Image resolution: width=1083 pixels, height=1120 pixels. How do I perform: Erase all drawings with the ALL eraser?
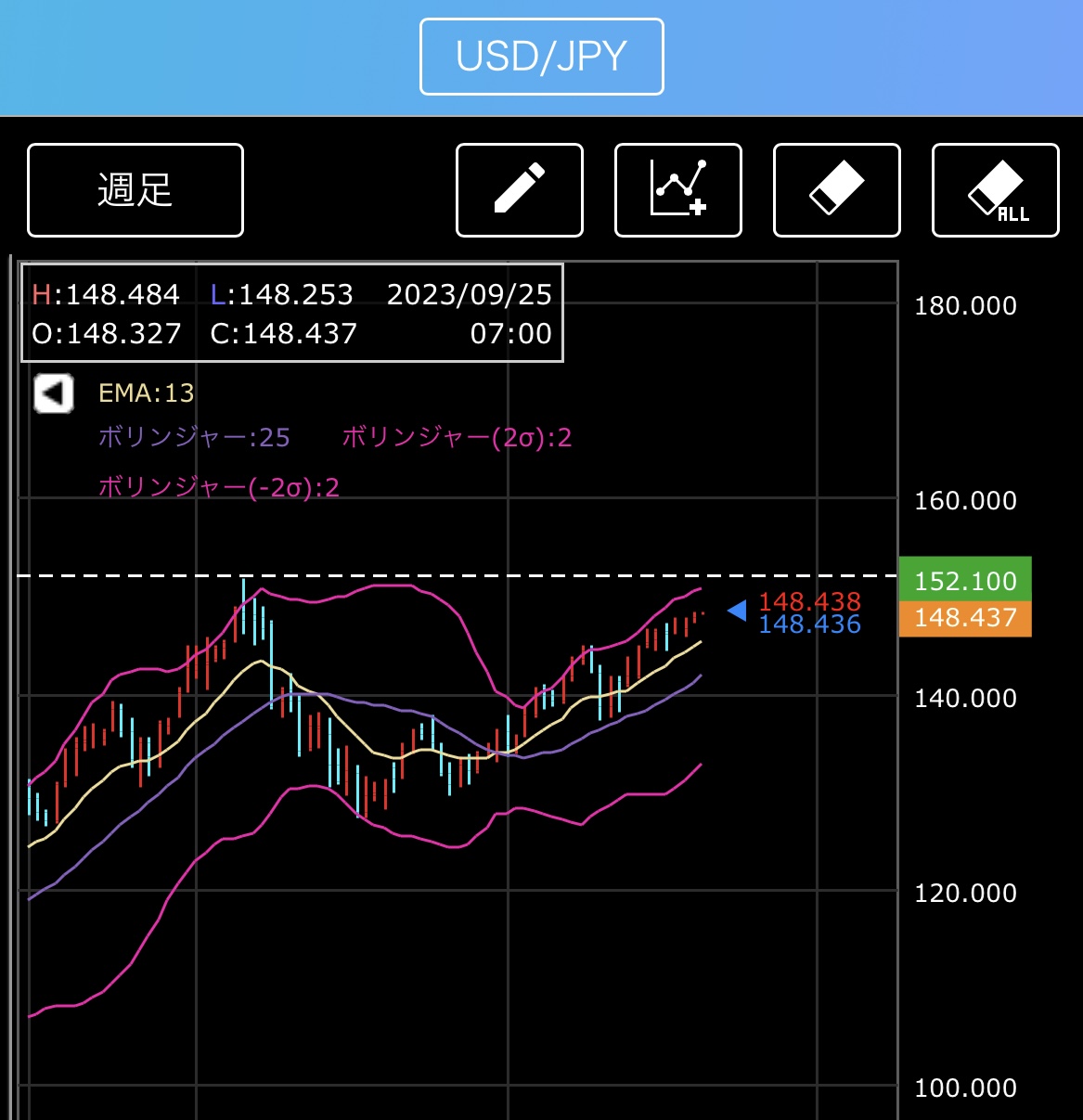pyautogui.click(x=996, y=190)
